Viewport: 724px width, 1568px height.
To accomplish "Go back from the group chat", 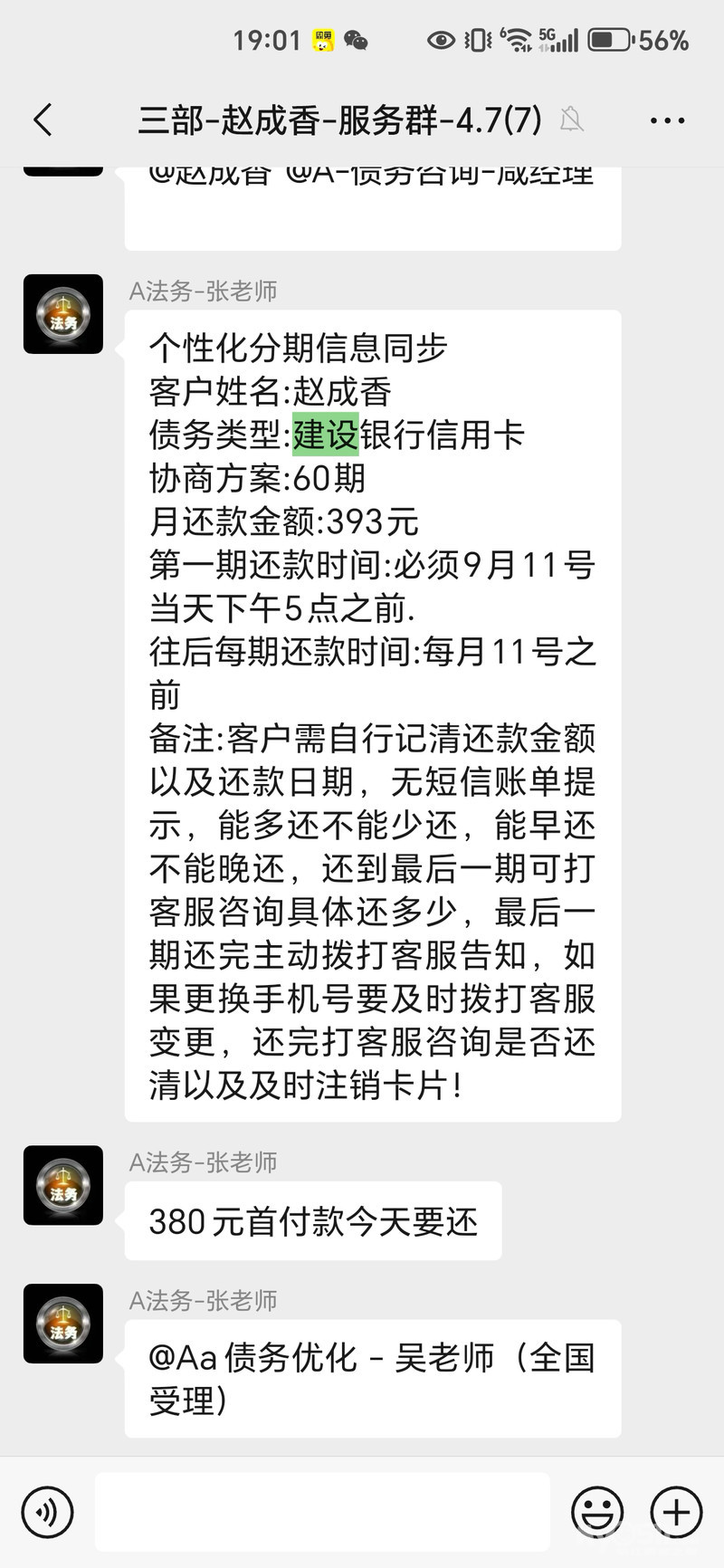I will coord(43,120).
